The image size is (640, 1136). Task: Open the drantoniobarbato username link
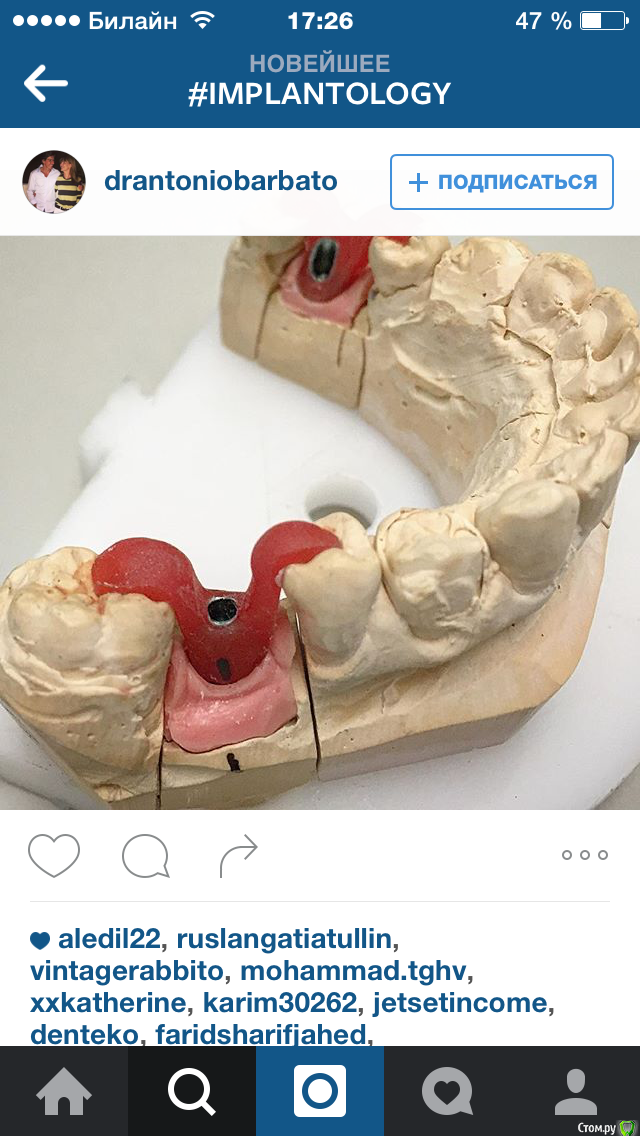221,182
